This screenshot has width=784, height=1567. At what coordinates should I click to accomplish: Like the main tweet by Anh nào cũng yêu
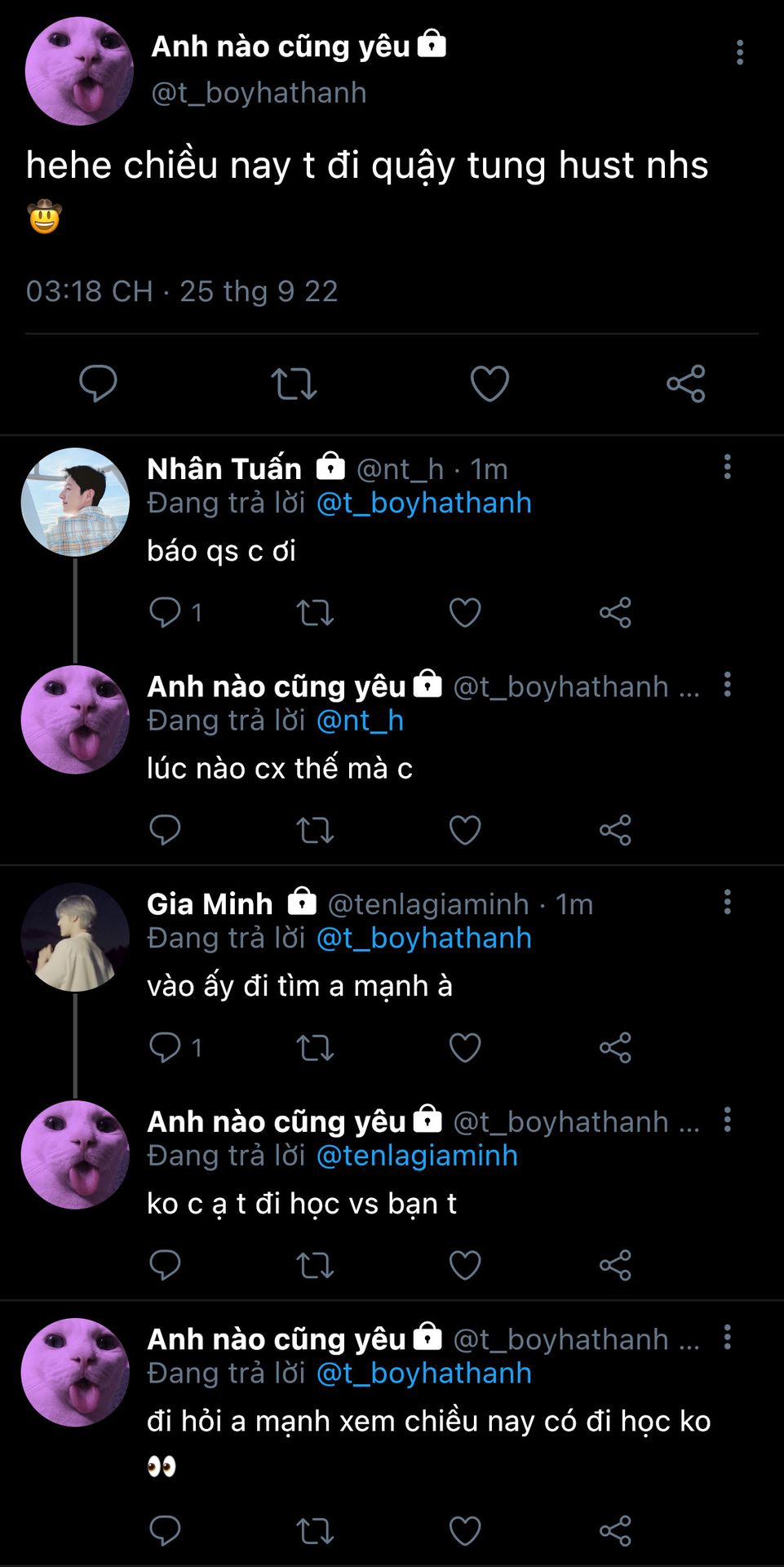pyautogui.click(x=489, y=384)
